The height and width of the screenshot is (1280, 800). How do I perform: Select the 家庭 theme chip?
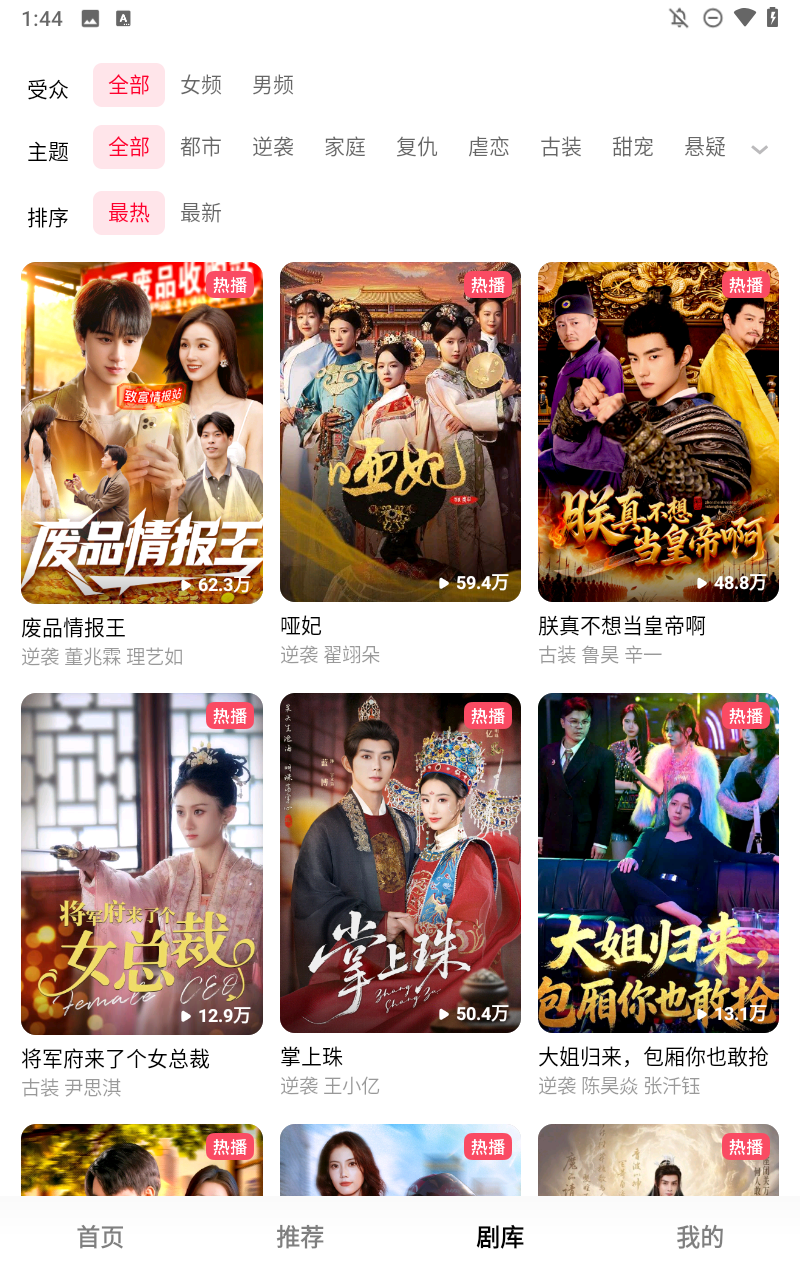point(345,147)
